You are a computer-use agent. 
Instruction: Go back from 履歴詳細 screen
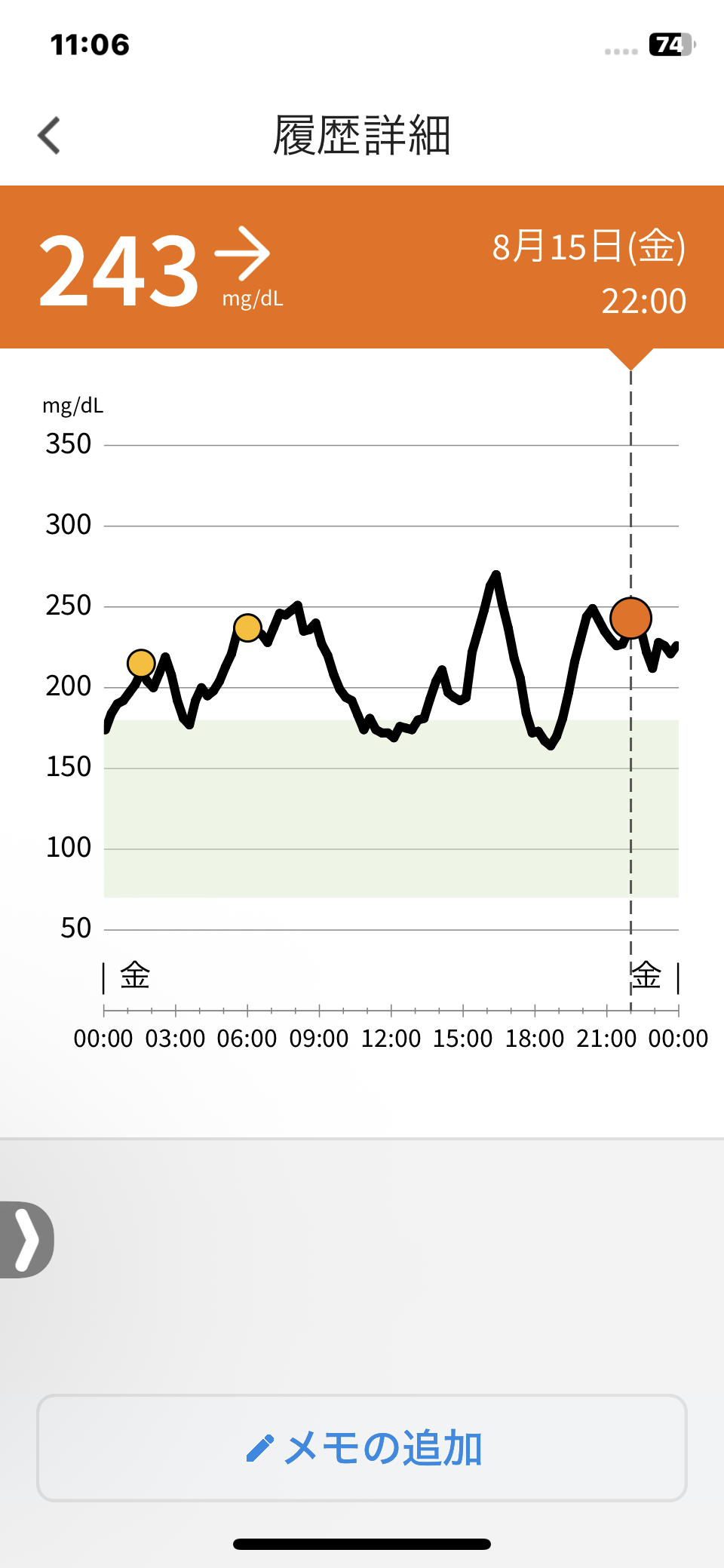pos(50,136)
